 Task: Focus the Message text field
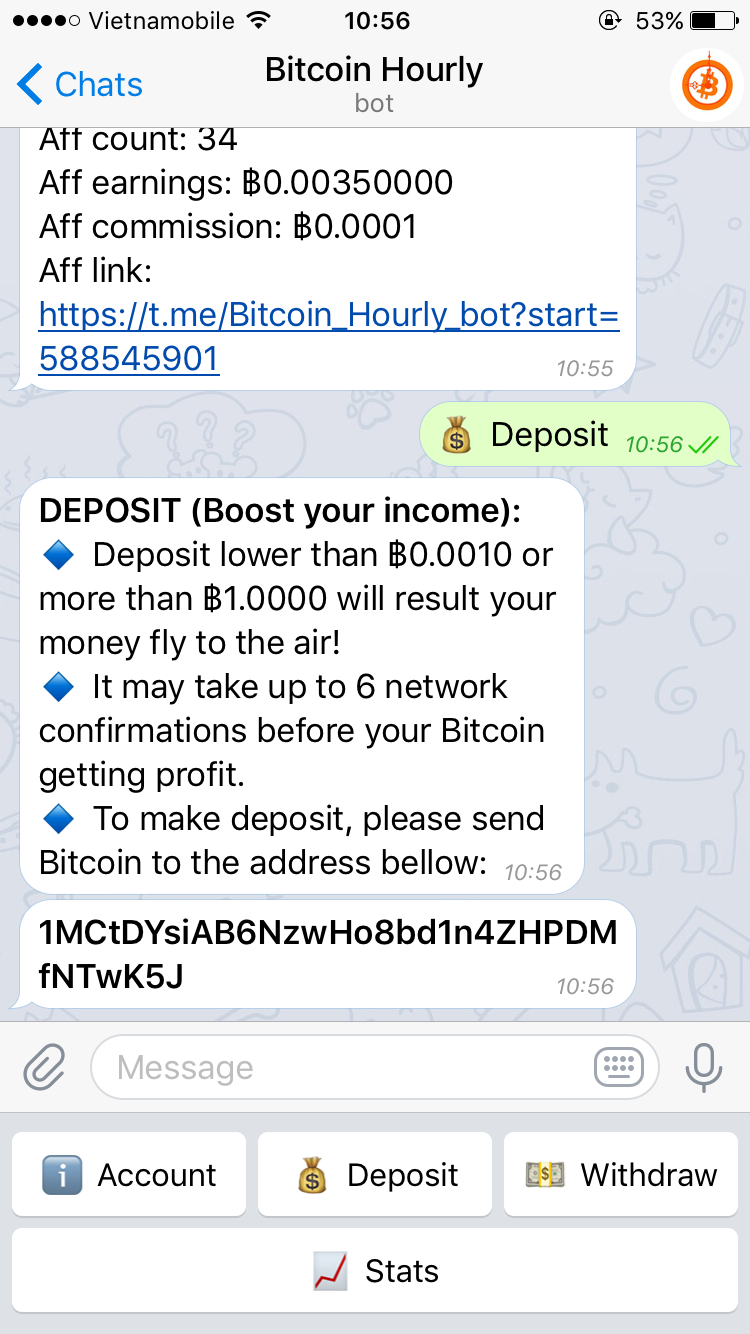(340, 1067)
